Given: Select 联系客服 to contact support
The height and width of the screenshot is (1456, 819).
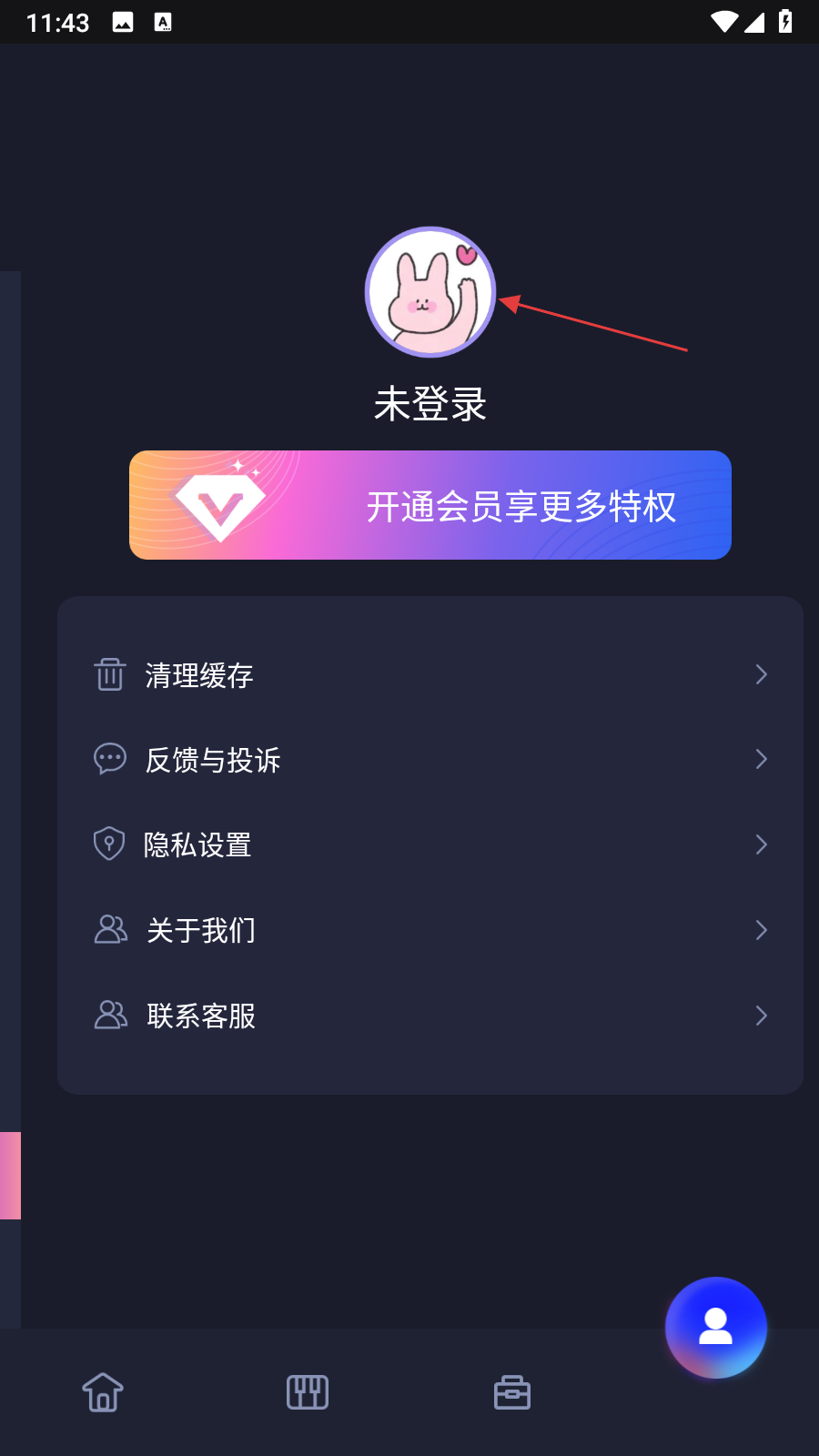Looking at the screenshot, I should click(x=430, y=1016).
